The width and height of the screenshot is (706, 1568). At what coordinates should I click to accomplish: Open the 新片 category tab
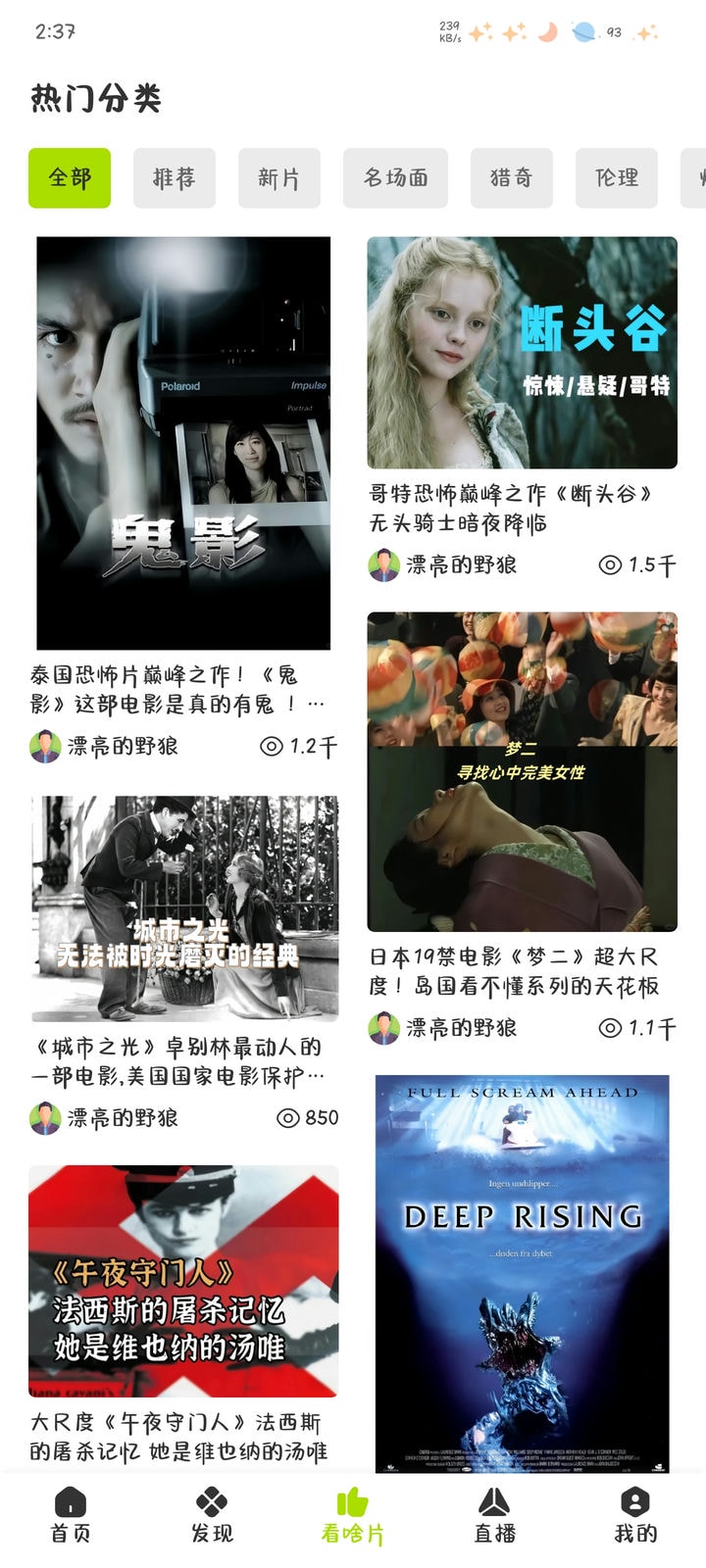(279, 178)
